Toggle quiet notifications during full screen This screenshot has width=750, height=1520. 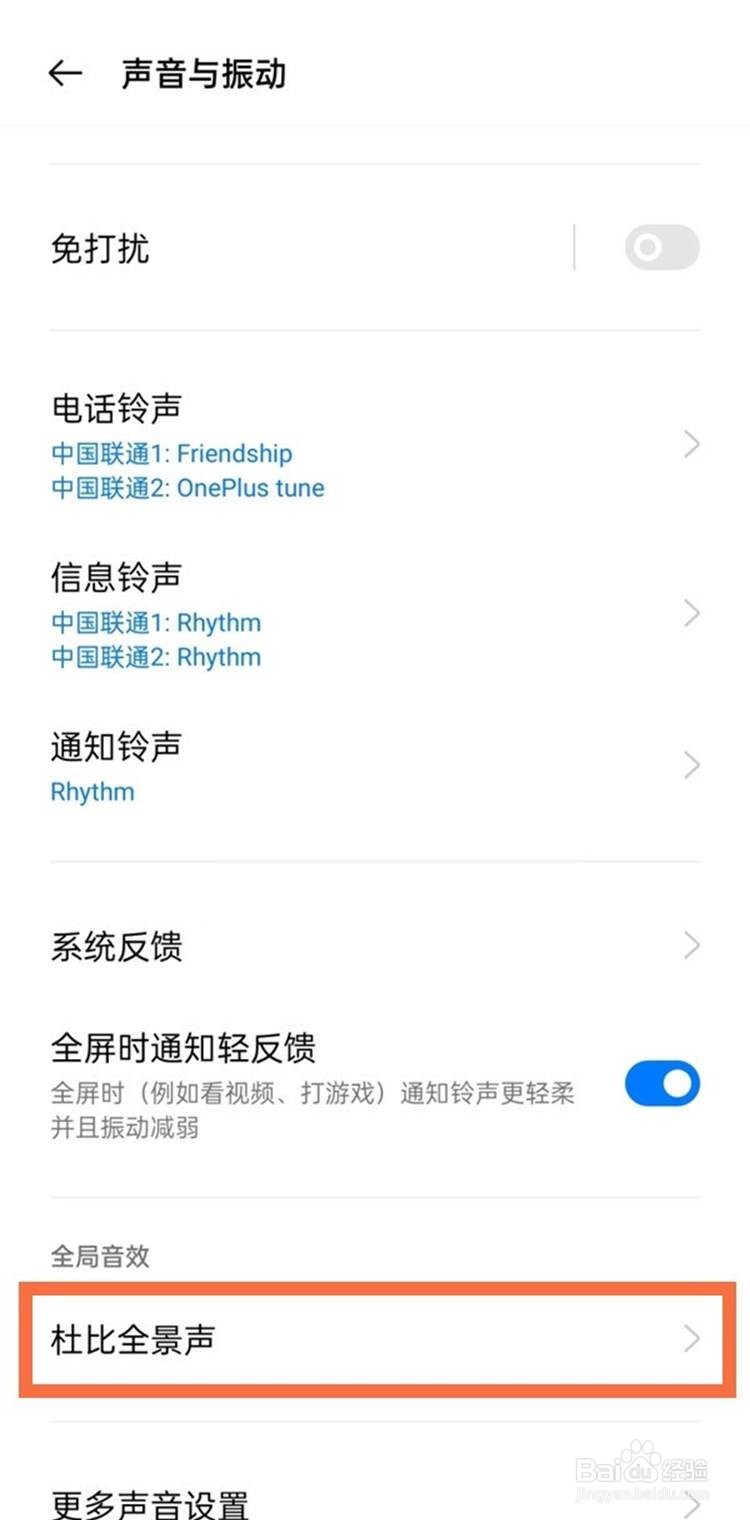pyautogui.click(x=662, y=1083)
